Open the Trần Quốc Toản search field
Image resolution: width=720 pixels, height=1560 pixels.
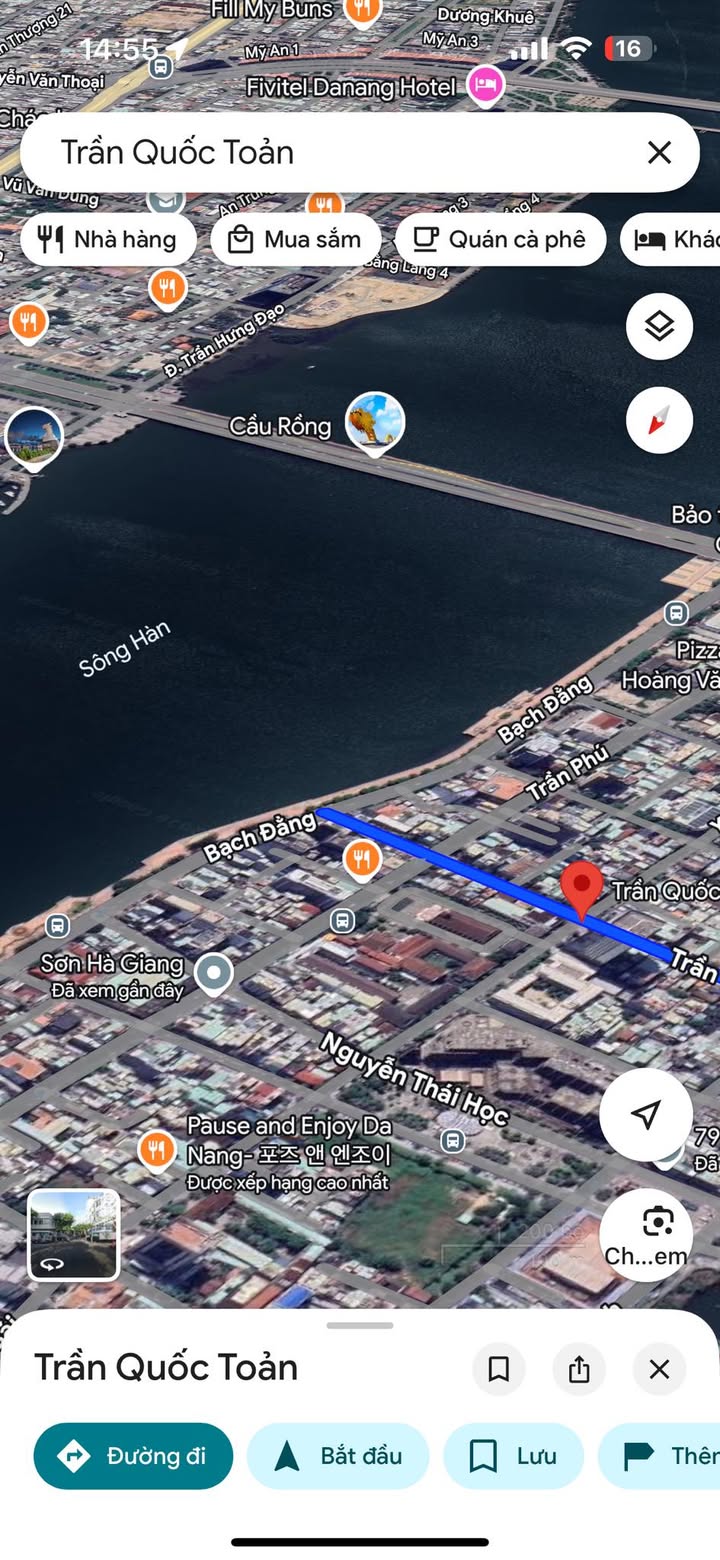(330, 152)
